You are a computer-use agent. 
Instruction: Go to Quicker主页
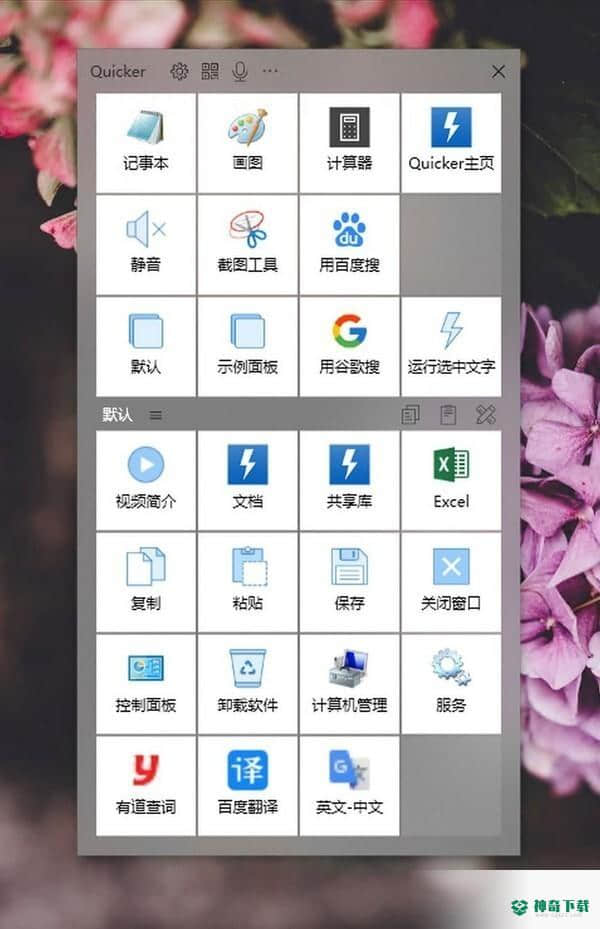(x=451, y=142)
